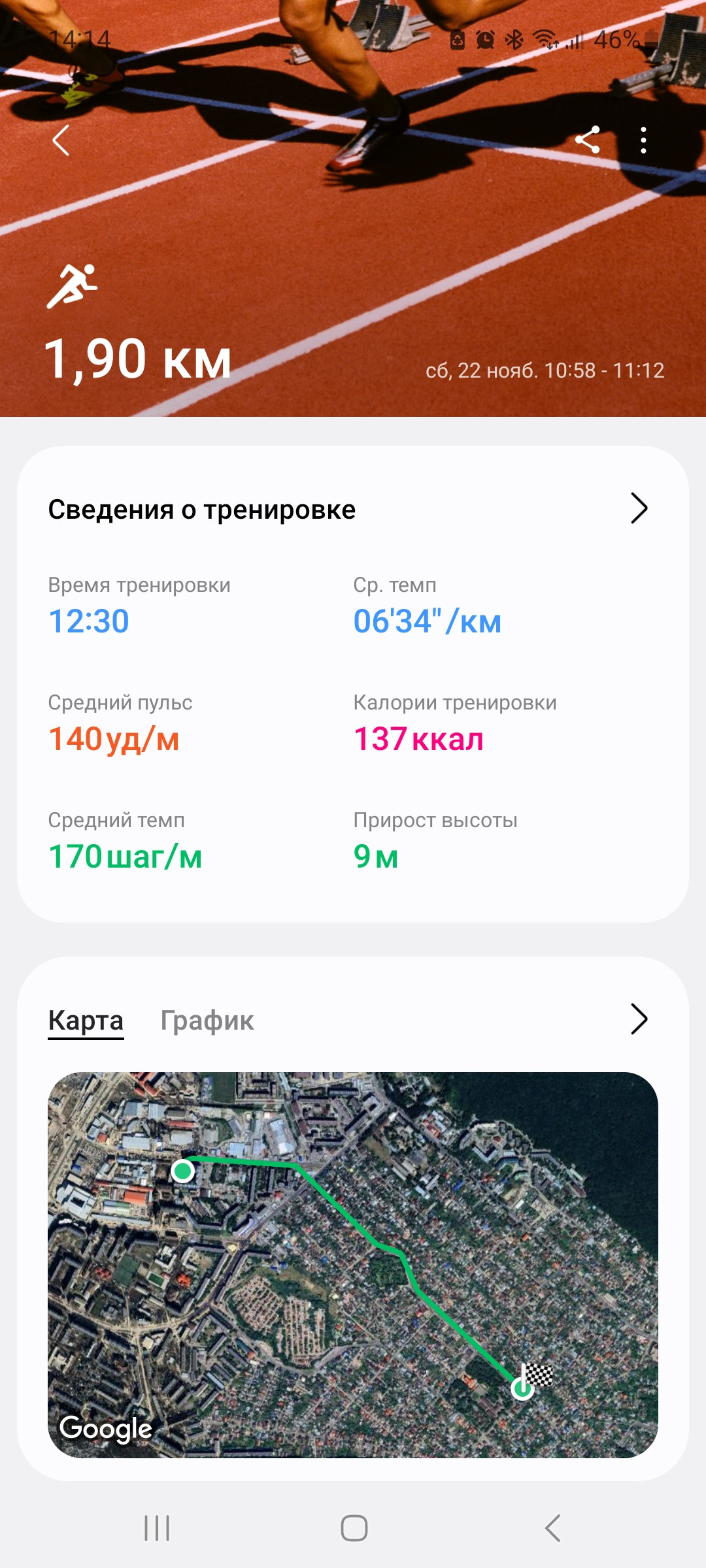Open the three-dot overflow menu

pyautogui.click(x=643, y=140)
